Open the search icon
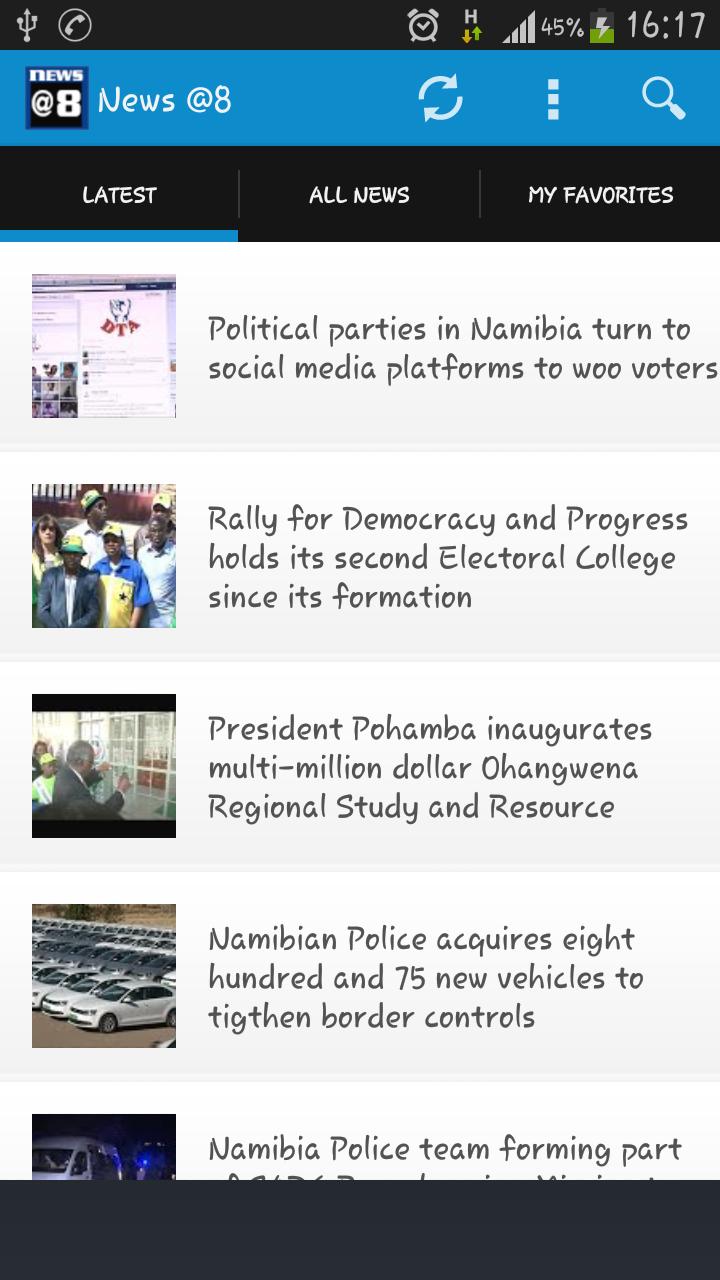This screenshot has height=1280, width=720. tap(662, 99)
